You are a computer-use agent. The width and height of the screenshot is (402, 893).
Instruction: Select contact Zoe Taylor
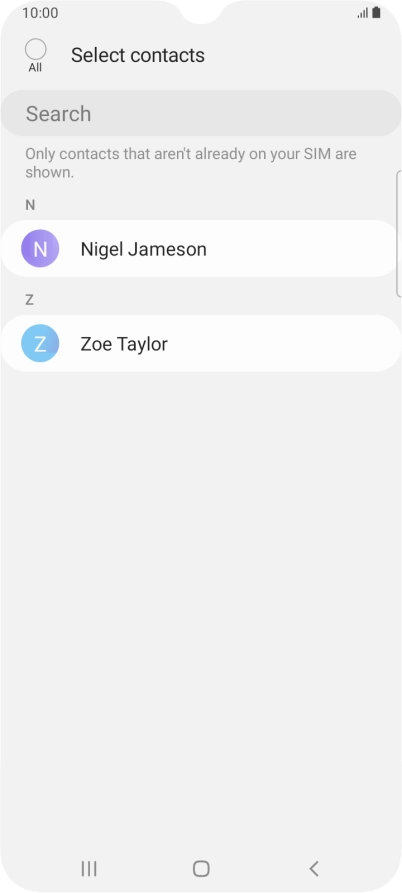pos(201,343)
